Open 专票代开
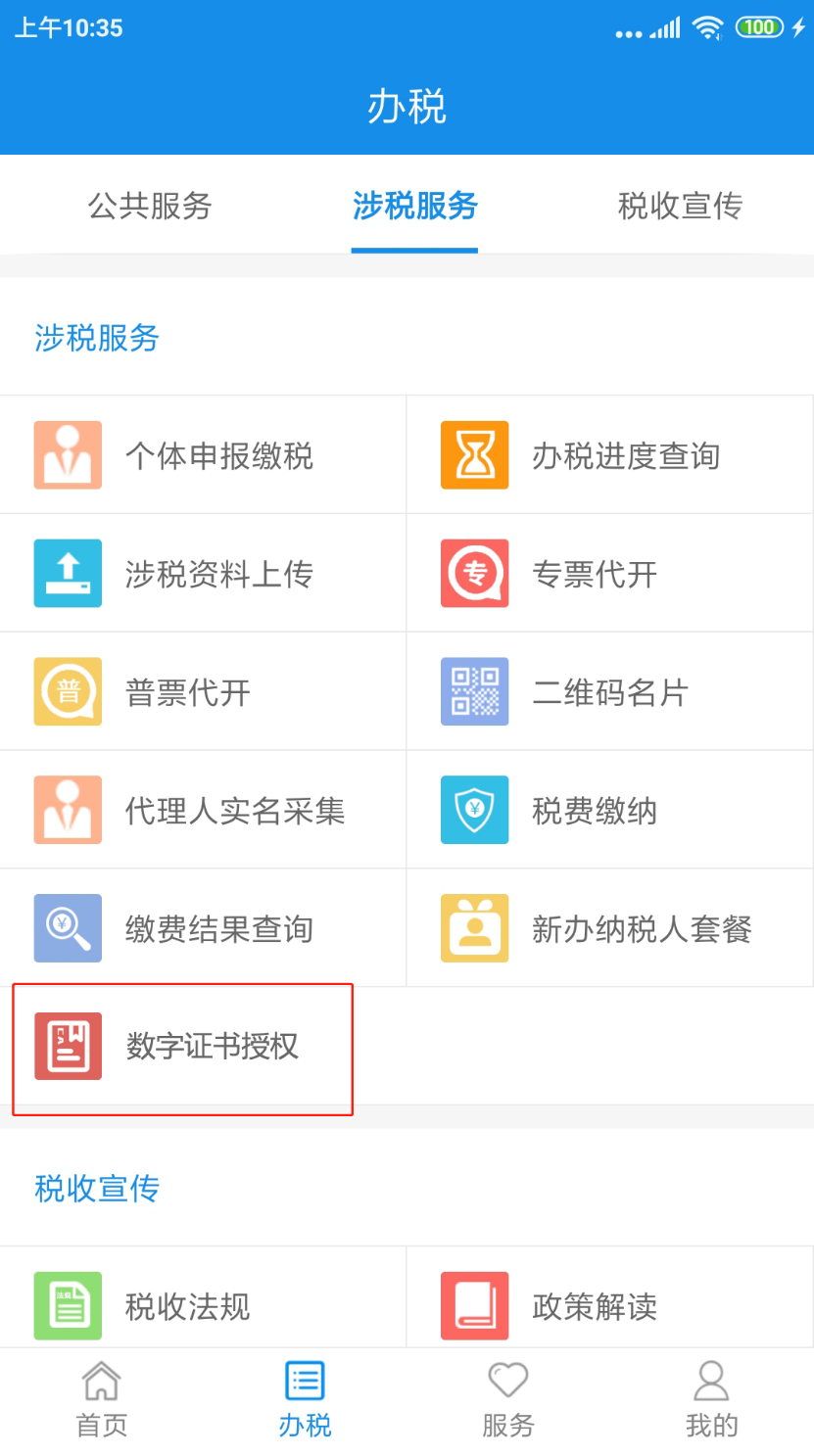Viewport: 814px width, 1456px height. coord(609,574)
